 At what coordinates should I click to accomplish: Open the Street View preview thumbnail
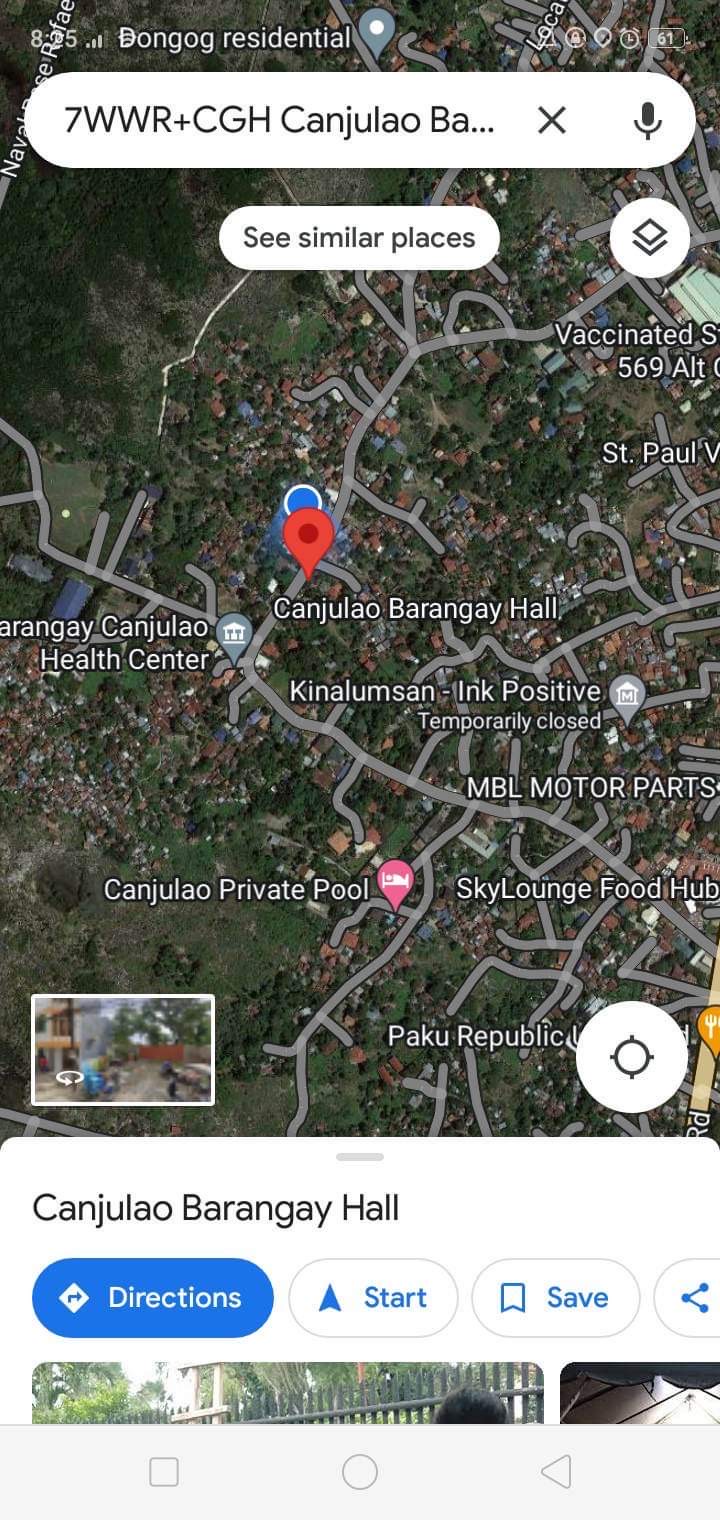tap(123, 1049)
